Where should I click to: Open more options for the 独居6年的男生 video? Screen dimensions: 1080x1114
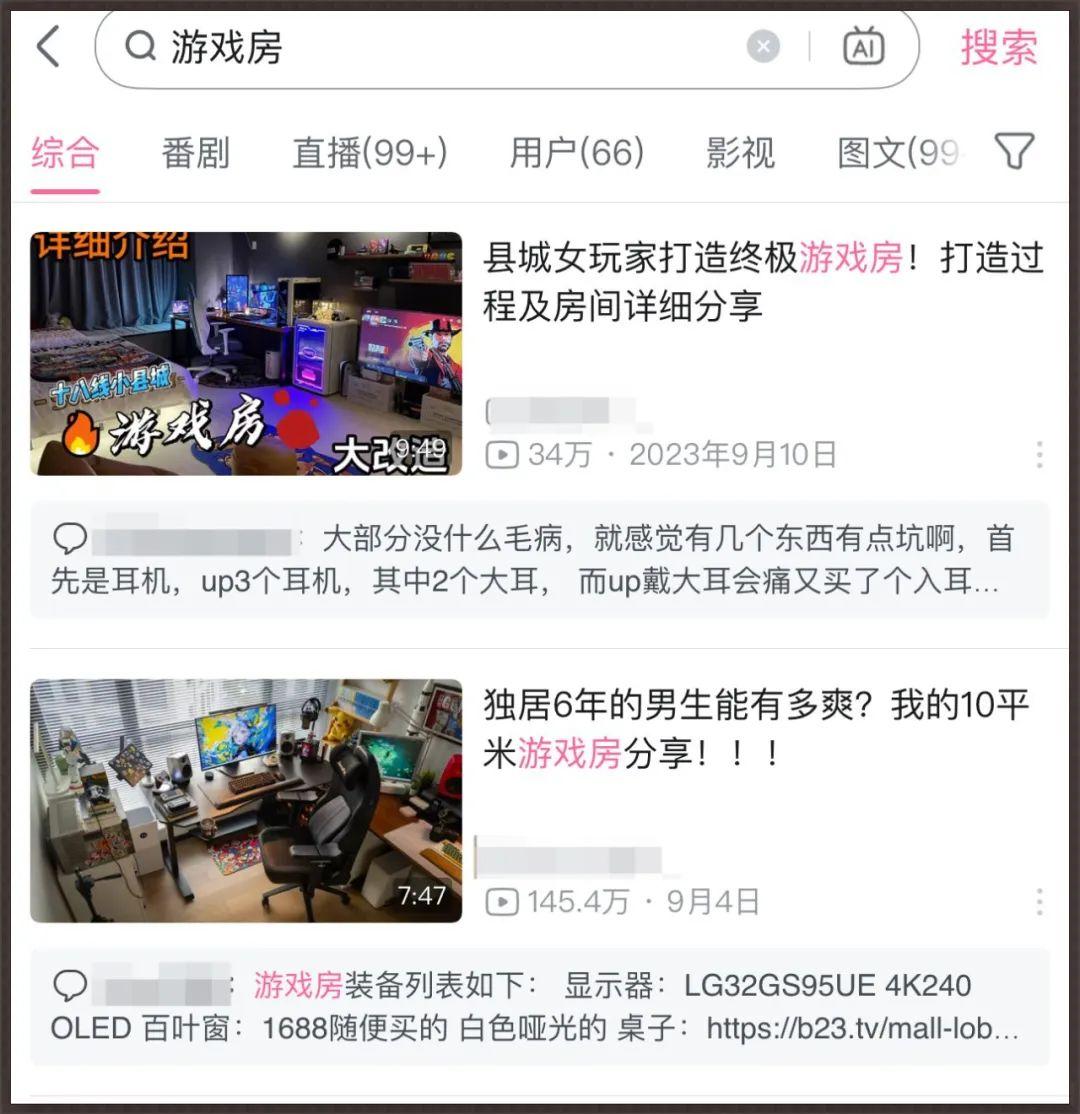(1039, 902)
